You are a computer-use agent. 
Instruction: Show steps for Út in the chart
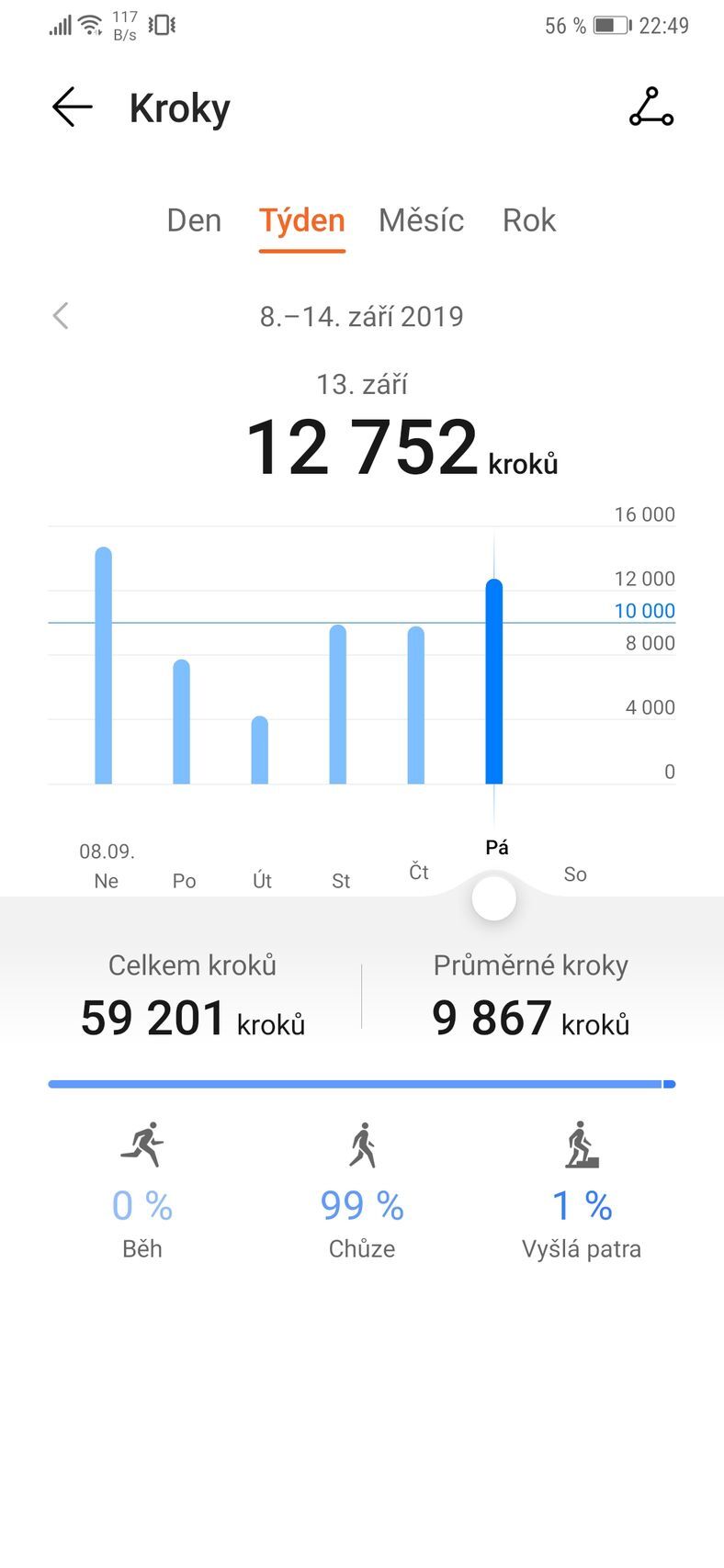click(260, 750)
